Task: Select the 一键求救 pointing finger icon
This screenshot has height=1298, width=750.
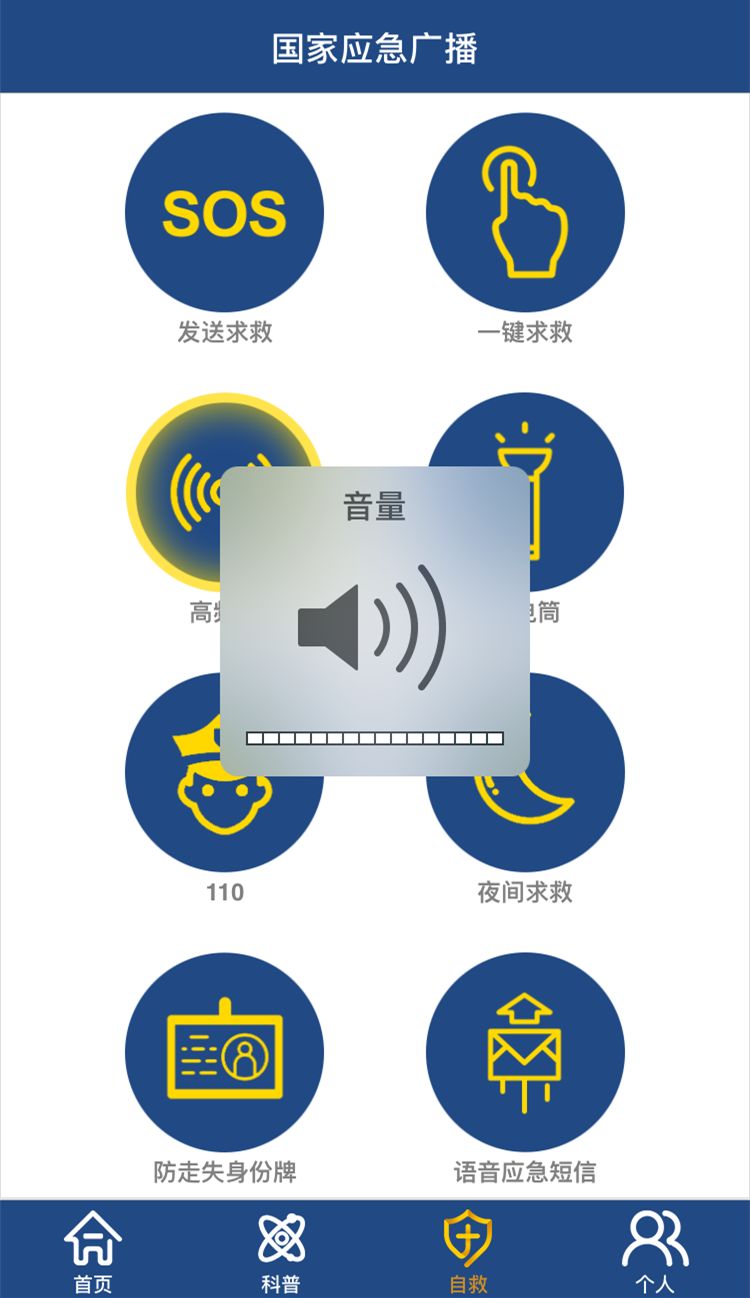Action: pyautogui.click(x=524, y=211)
